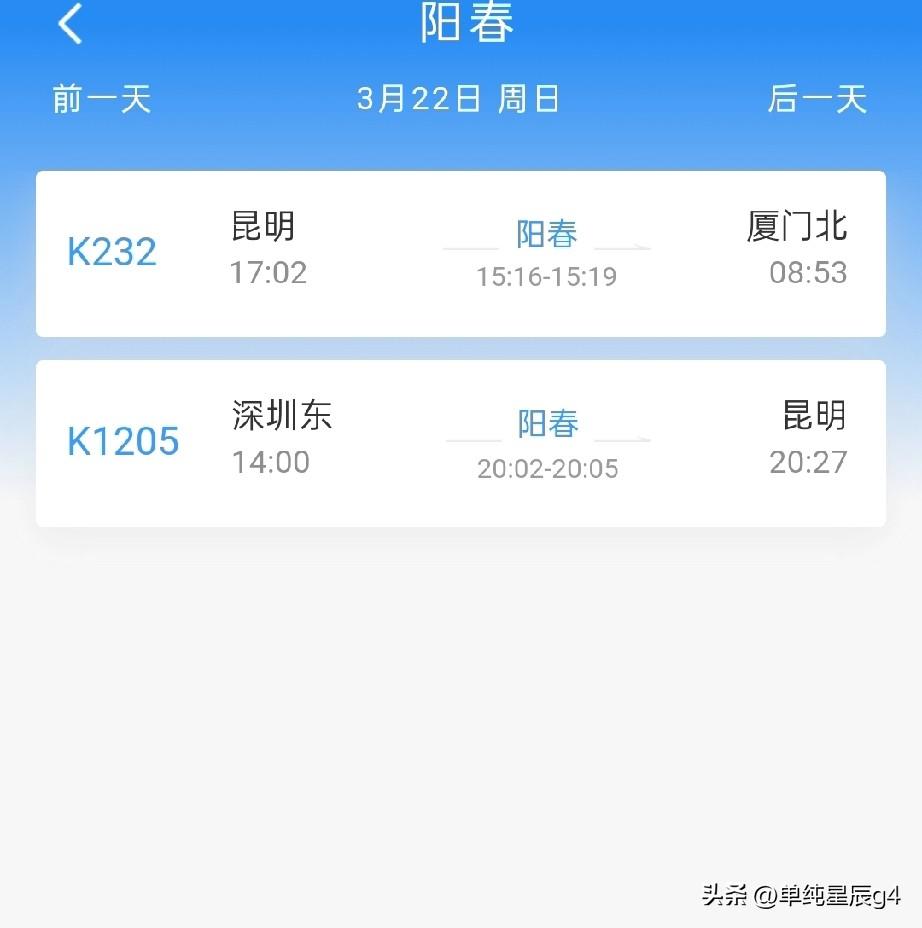922x928 pixels.
Task: Select arrival station 厦门北 on K232
Action: (795, 228)
